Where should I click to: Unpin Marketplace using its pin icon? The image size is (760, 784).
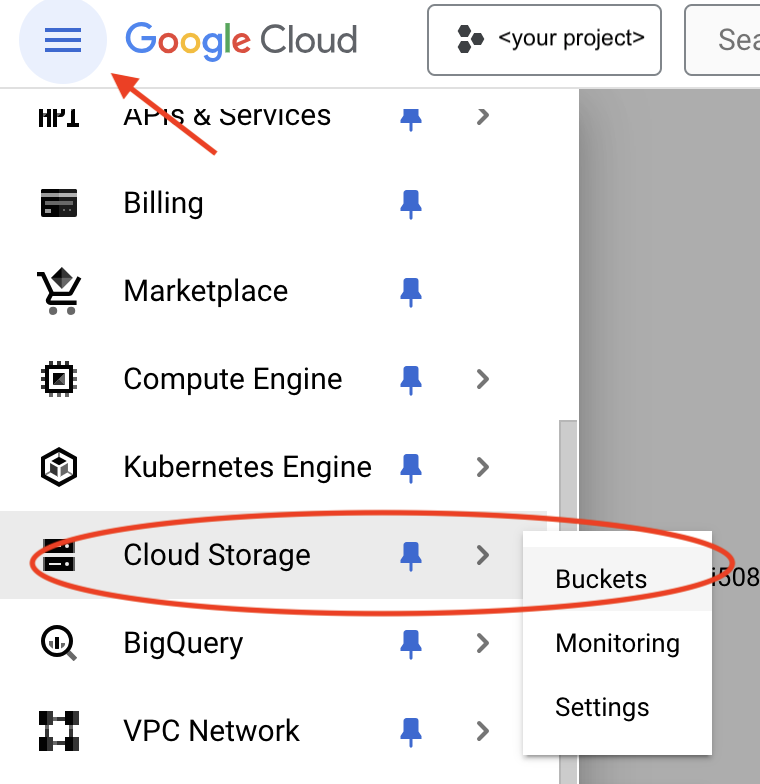point(410,292)
